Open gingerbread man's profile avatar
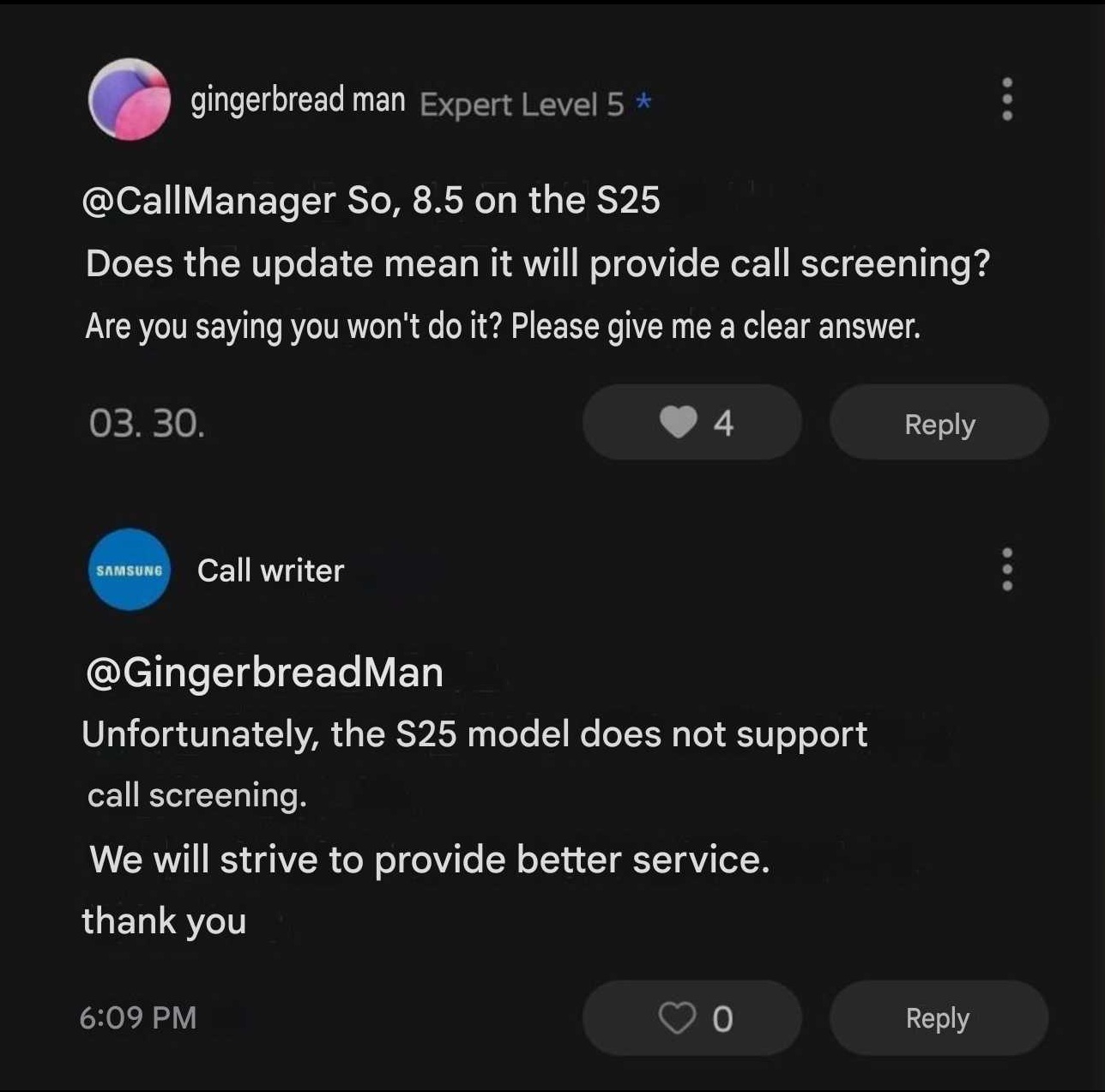This screenshot has width=1105, height=1092. point(130,100)
